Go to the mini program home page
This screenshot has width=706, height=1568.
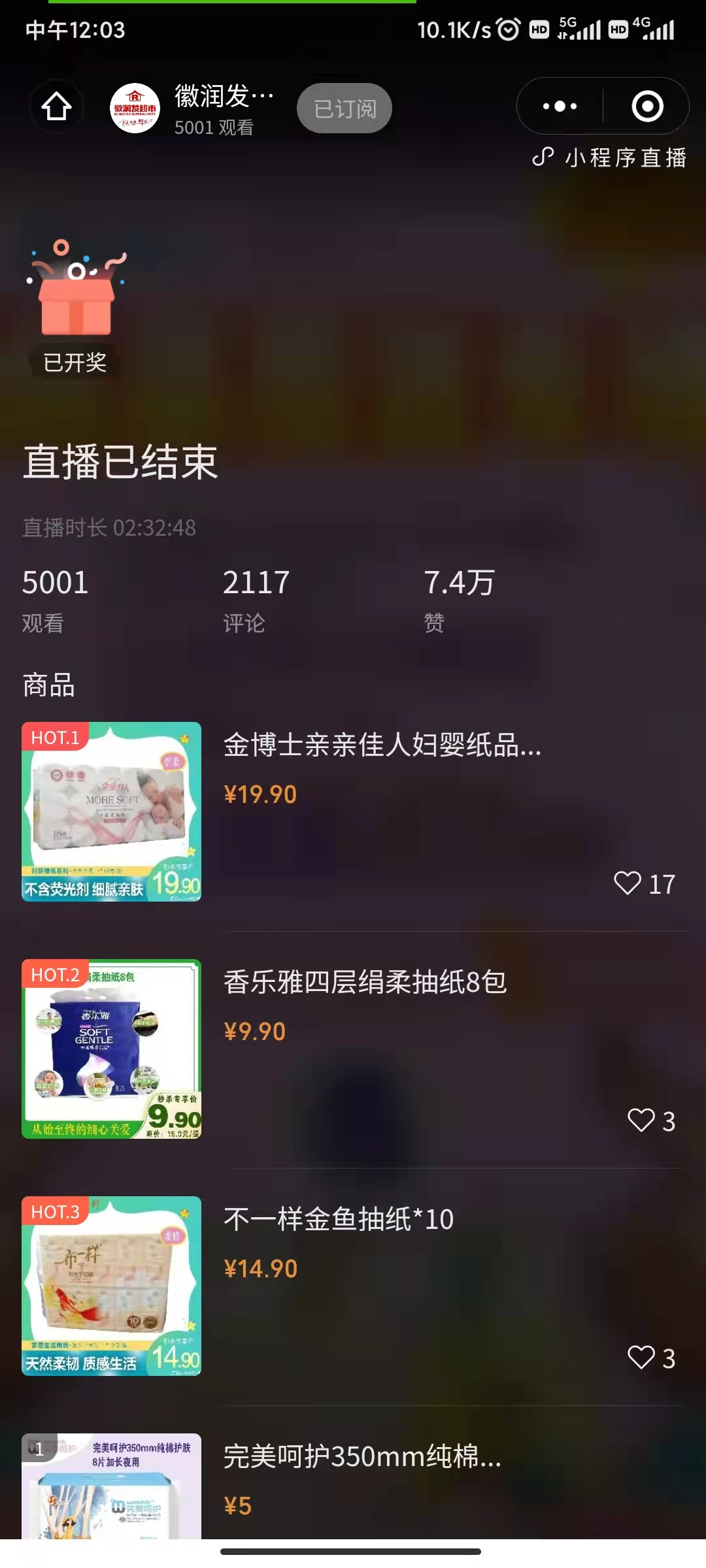point(56,106)
